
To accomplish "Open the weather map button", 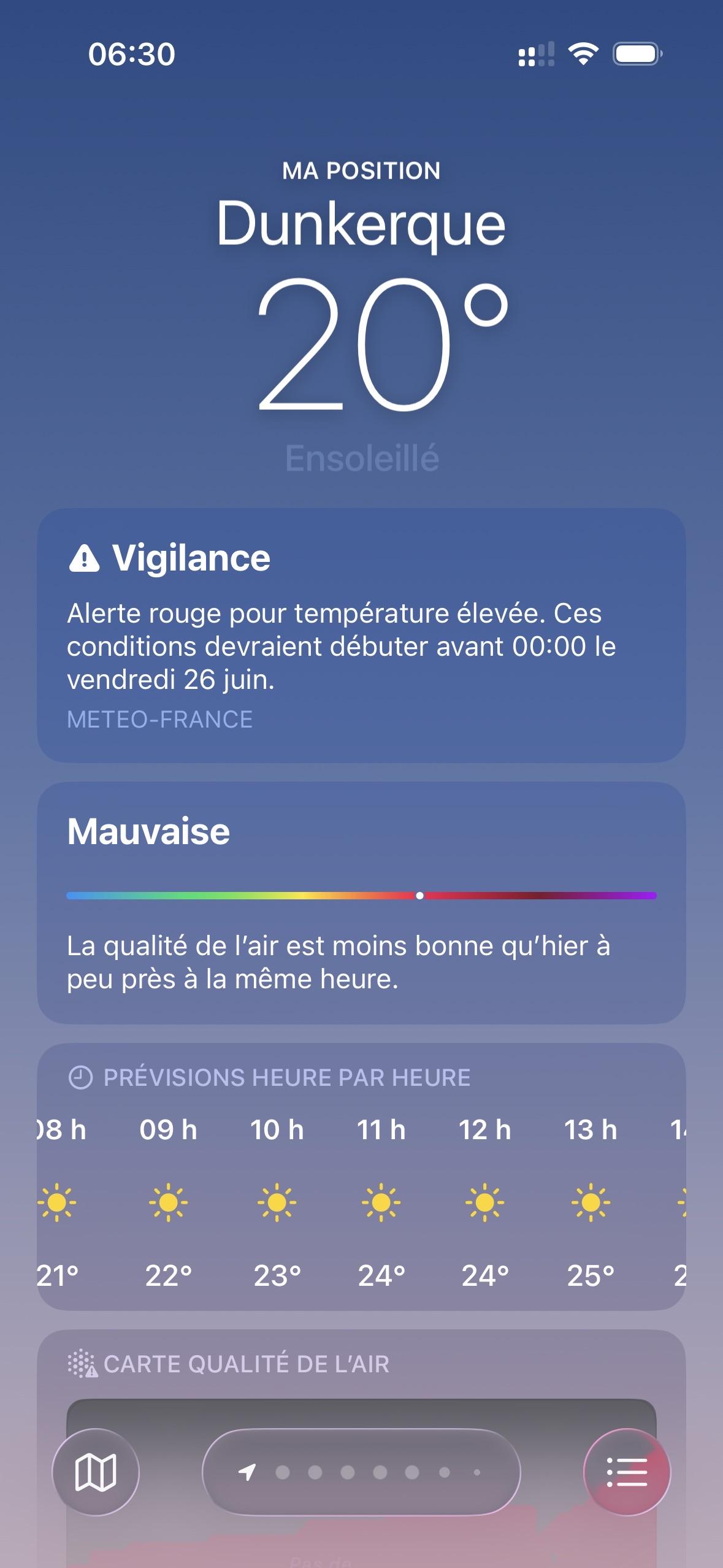I will pos(96,1472).
